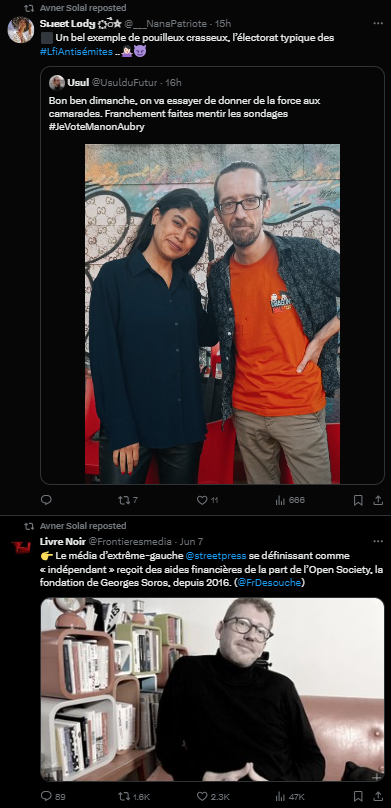The height and width of the screenshot is (808, 391).
Task: Open Livre Noir's profile avatar
Action: [x=21, y=547]
